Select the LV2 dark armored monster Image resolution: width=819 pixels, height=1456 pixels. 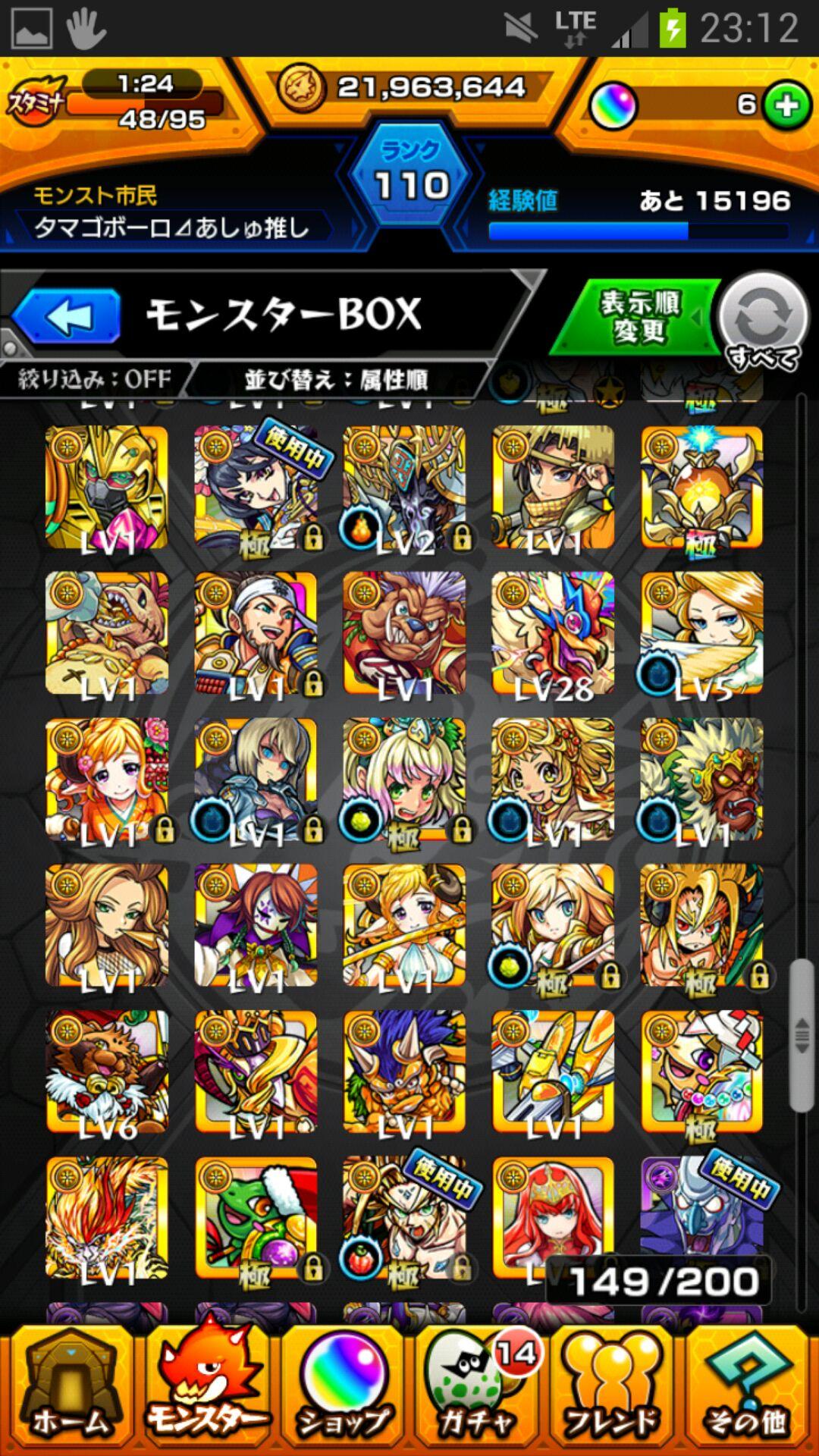point(404,487)
